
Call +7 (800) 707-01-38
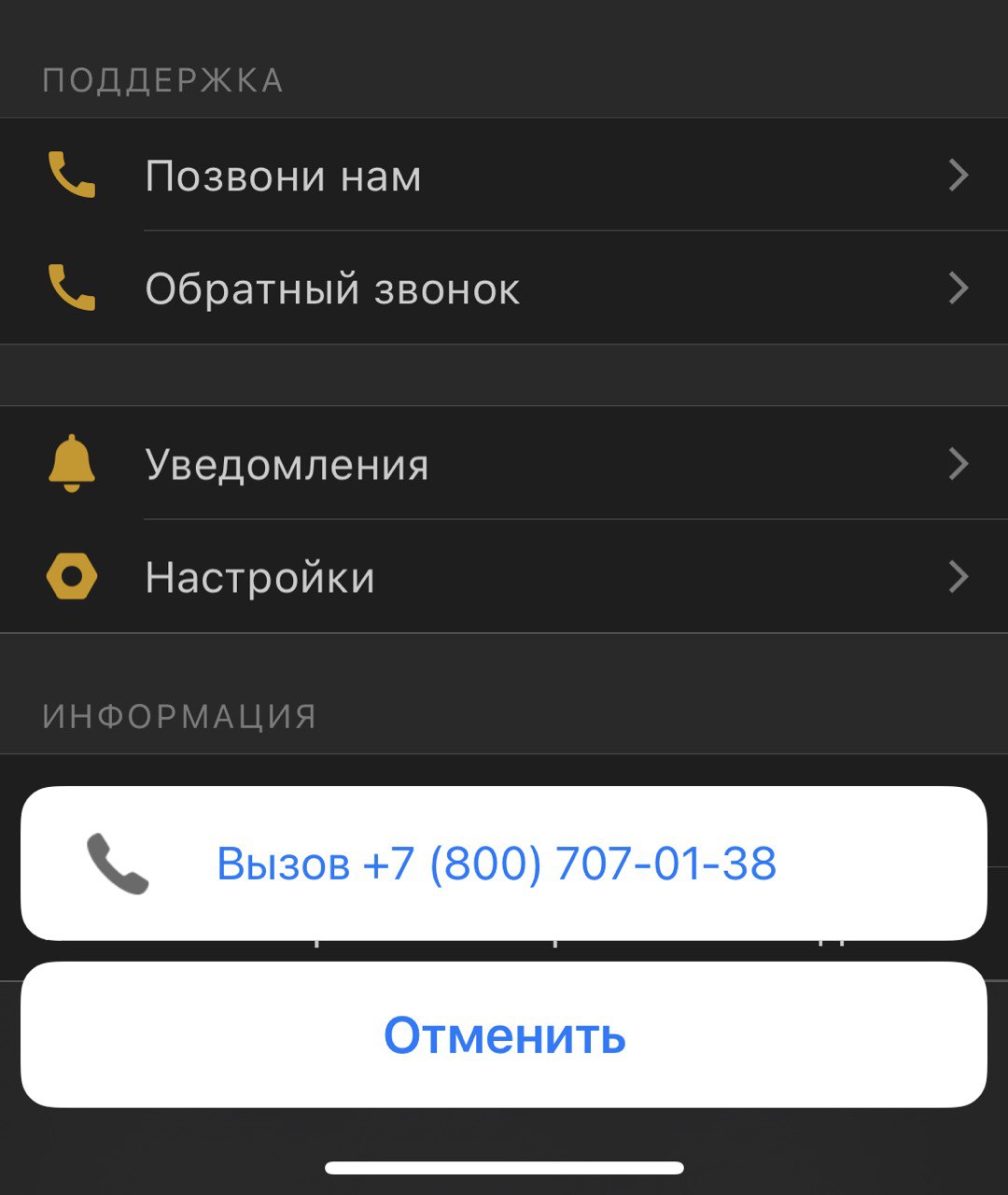click(x=497, y=864)
